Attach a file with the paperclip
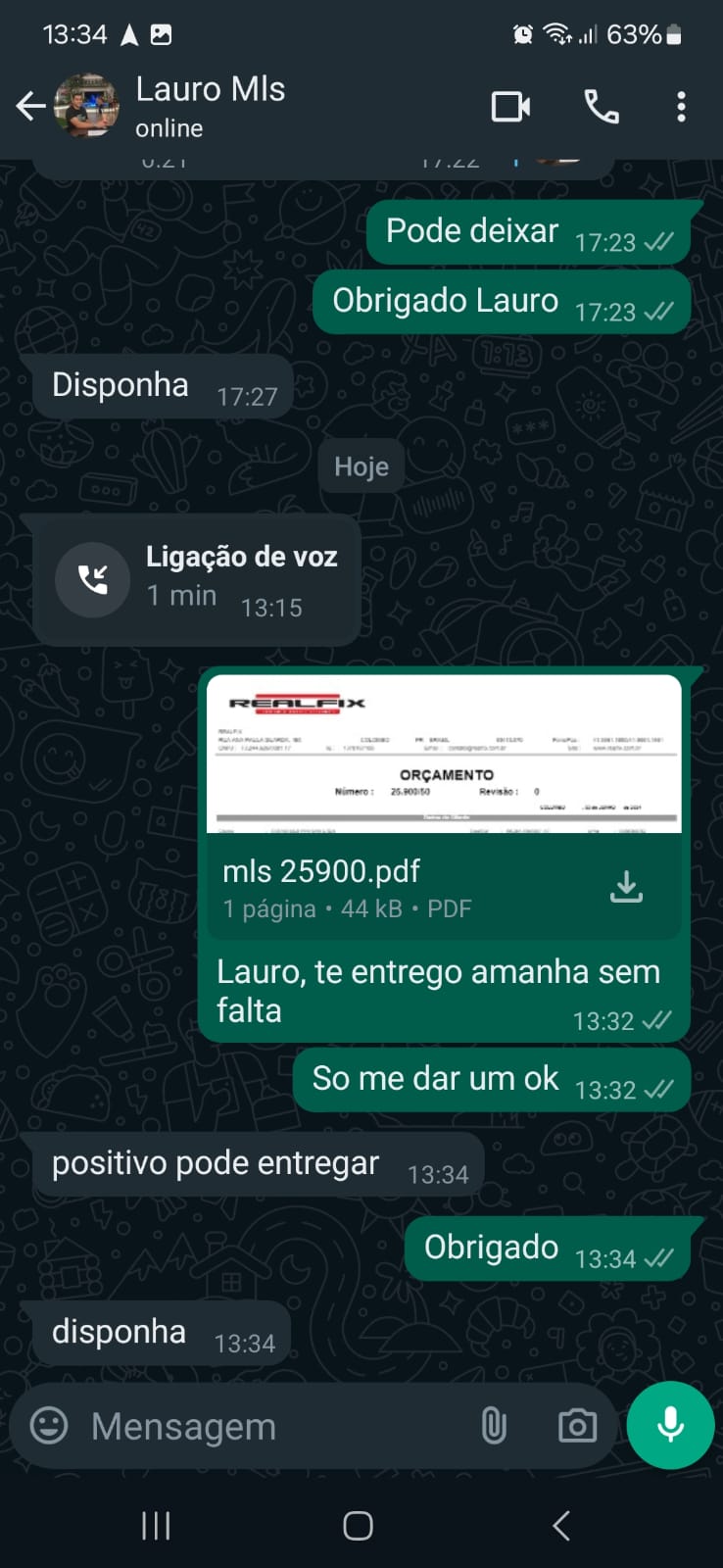 pyautogui.click(x=494, y=1426)
